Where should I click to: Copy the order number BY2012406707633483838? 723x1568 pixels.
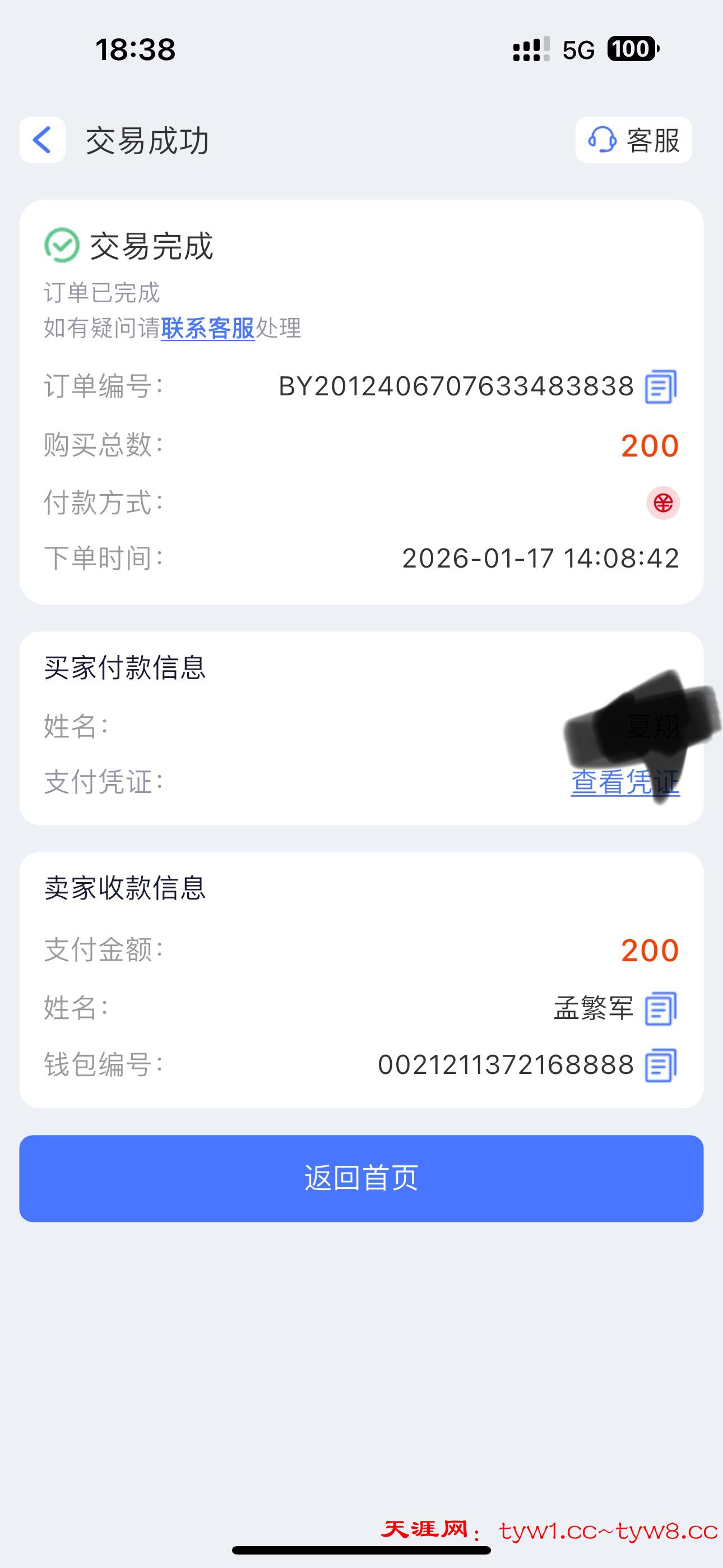pos(660,386)
